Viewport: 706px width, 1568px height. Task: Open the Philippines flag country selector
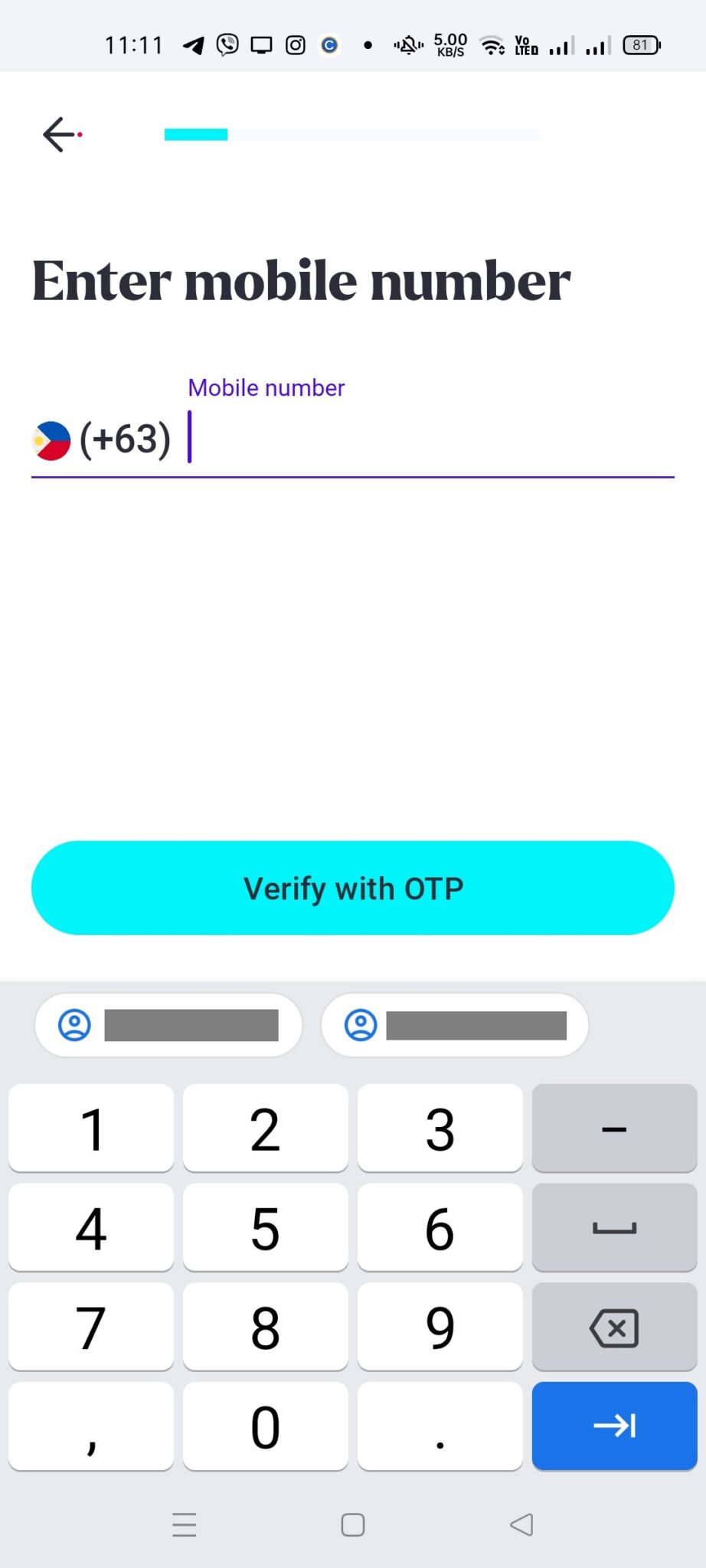(x=50, y=439)
